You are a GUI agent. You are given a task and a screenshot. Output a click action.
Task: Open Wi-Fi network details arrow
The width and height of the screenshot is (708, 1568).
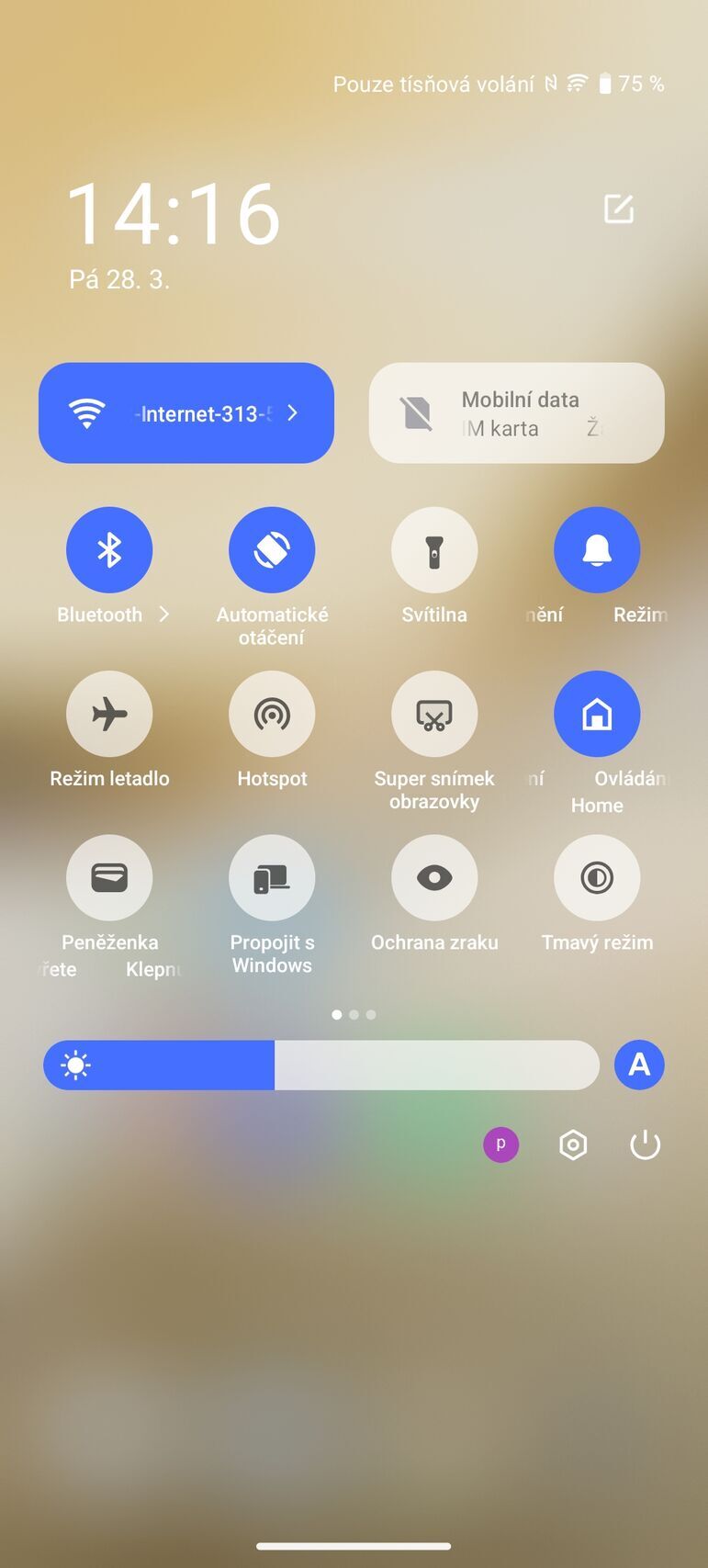click(292, 412)
